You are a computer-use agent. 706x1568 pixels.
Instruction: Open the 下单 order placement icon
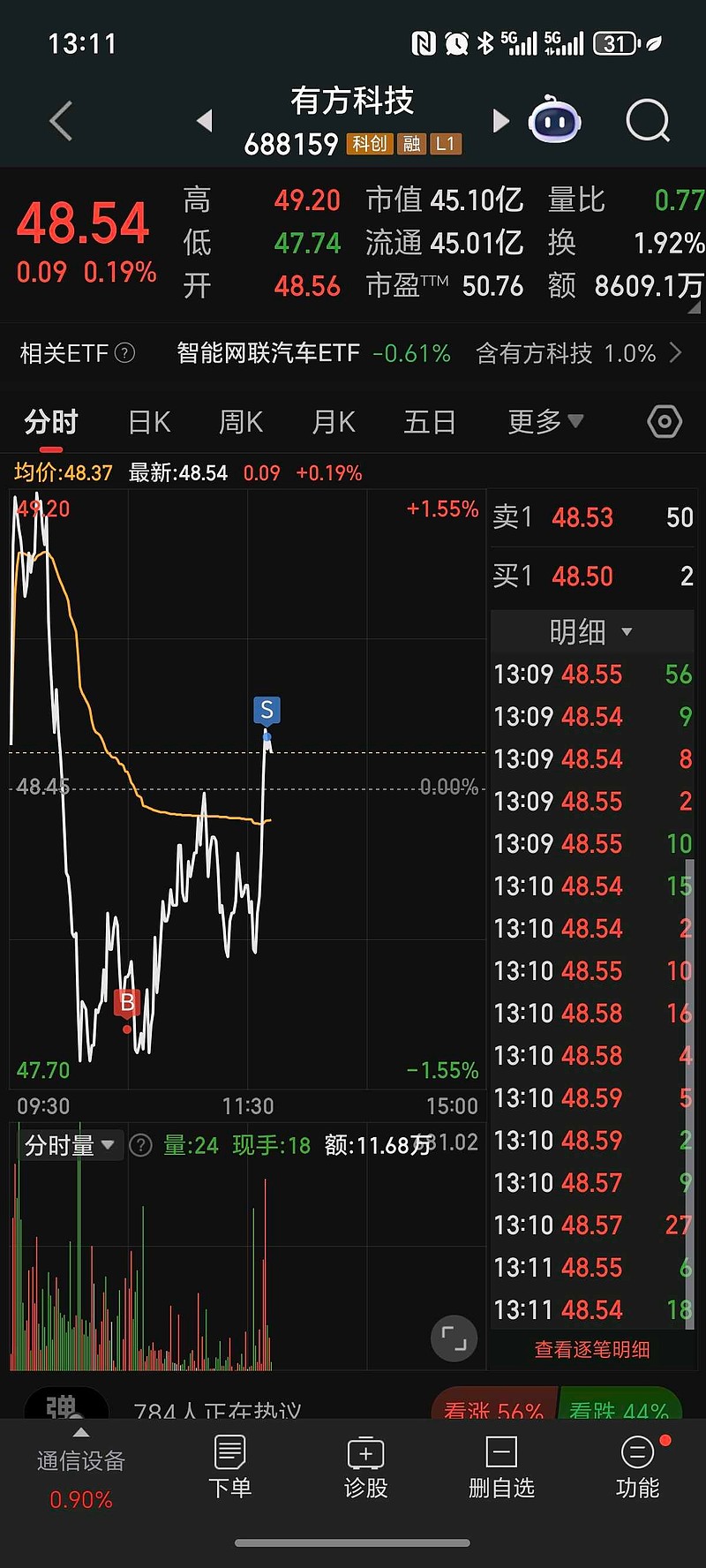coord(229,1466)
